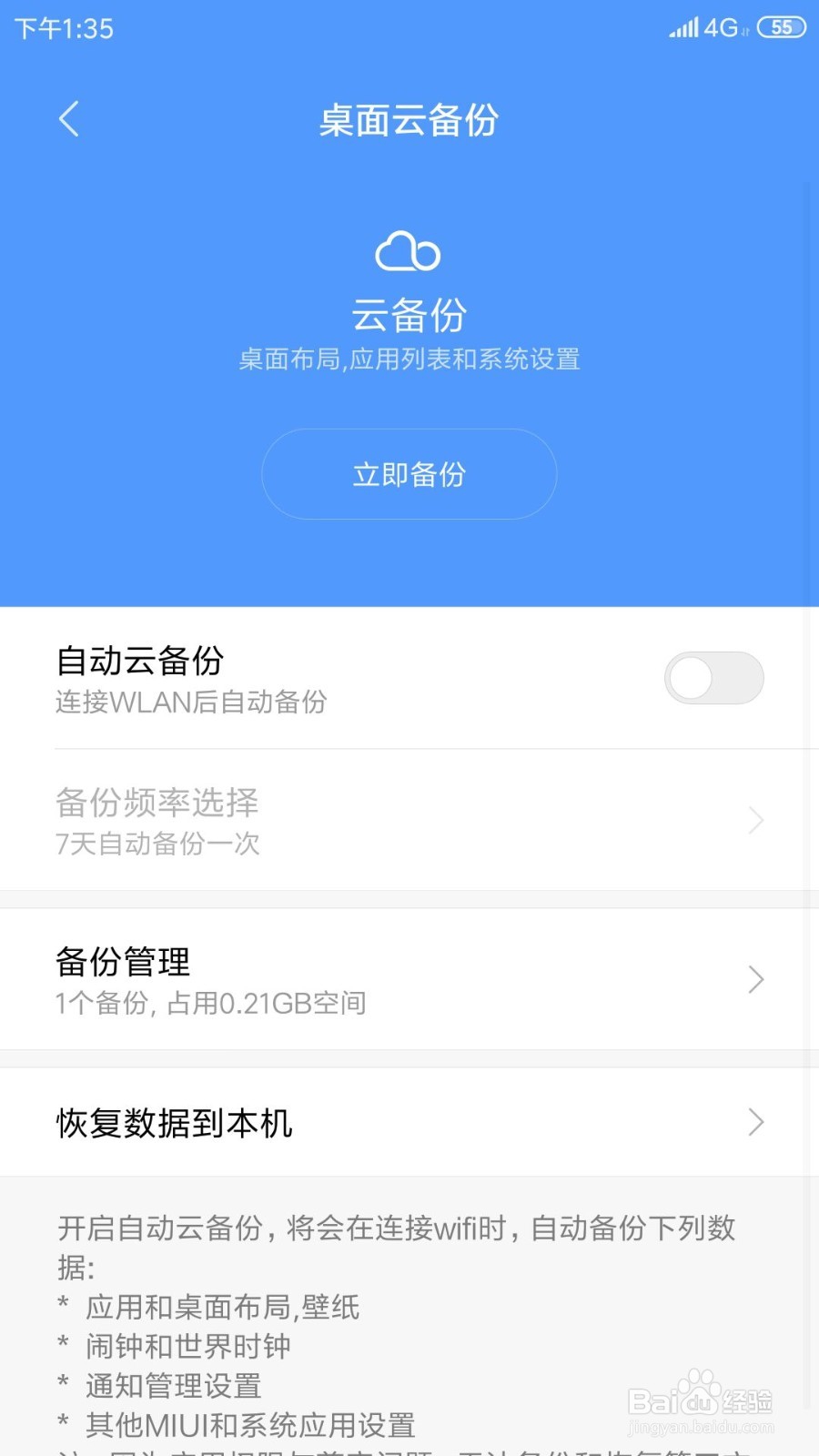Tap the battery indicator showing 55
The height and width of the screenshot is (1456, 819).
point(780,28)
